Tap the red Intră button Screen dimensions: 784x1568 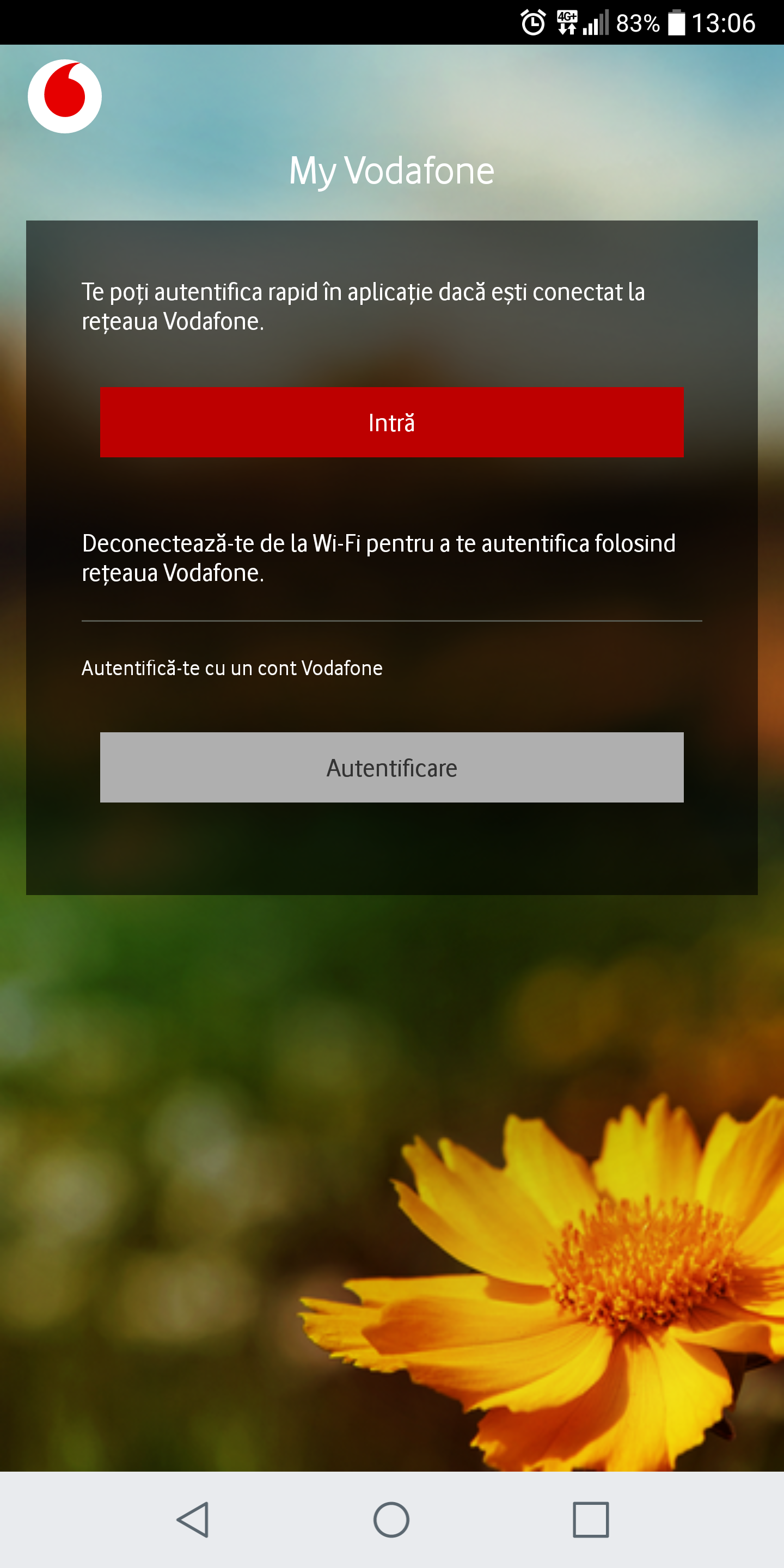coord(391,422)
